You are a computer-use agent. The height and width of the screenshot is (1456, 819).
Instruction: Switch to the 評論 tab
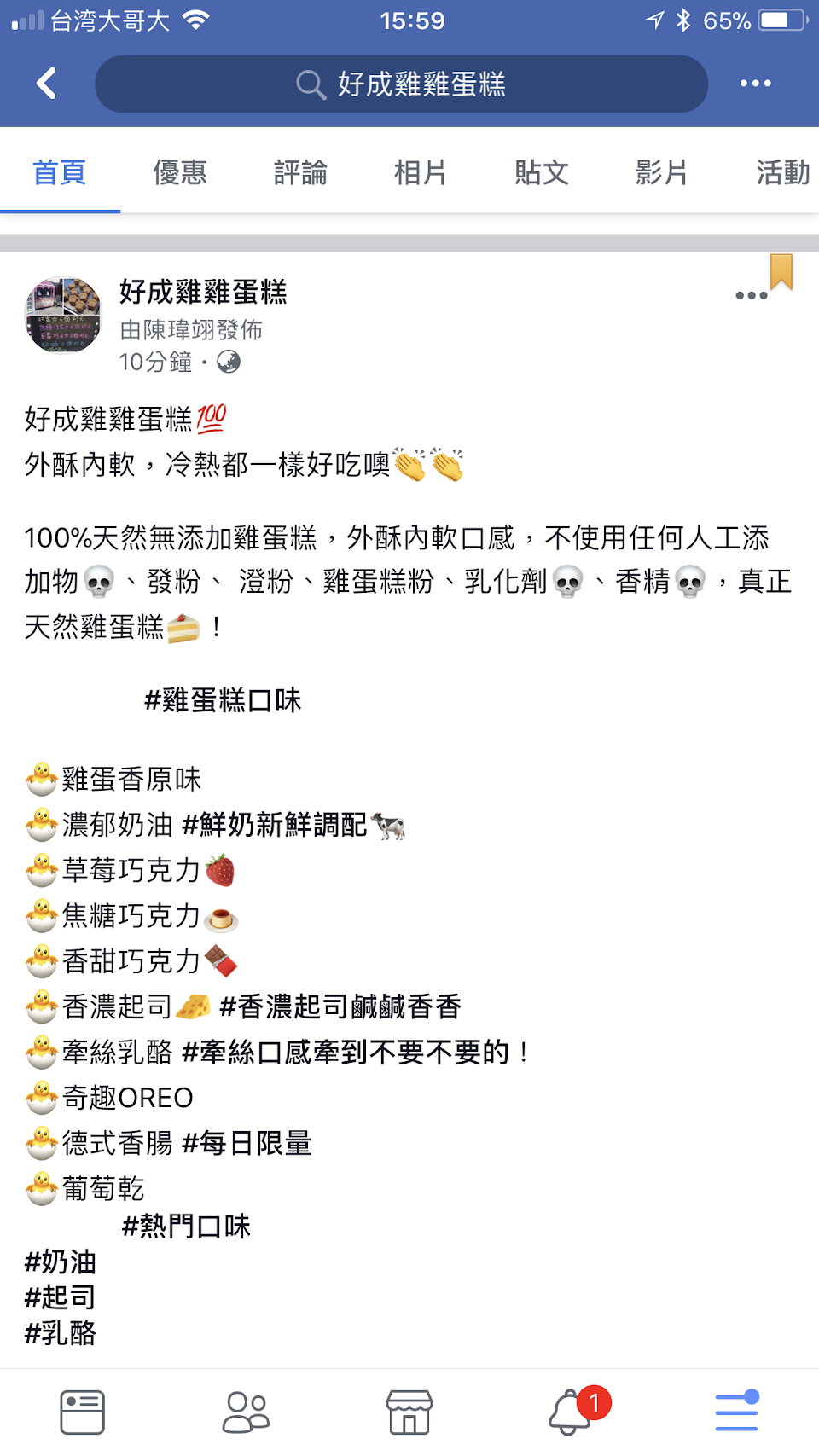point(300,172)
